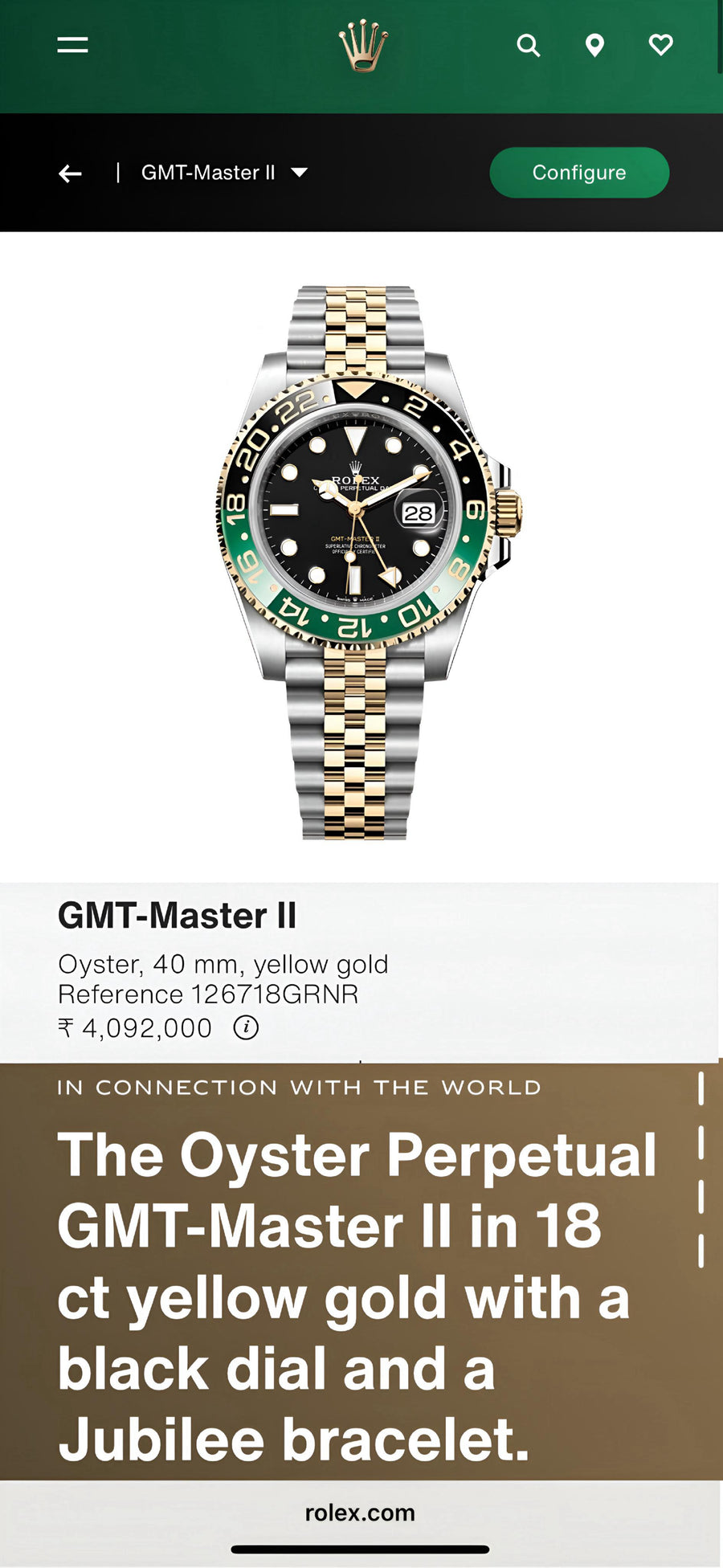Click the Configure button
The height and width of the screenshot is (1568, 723).
point(579,172)
